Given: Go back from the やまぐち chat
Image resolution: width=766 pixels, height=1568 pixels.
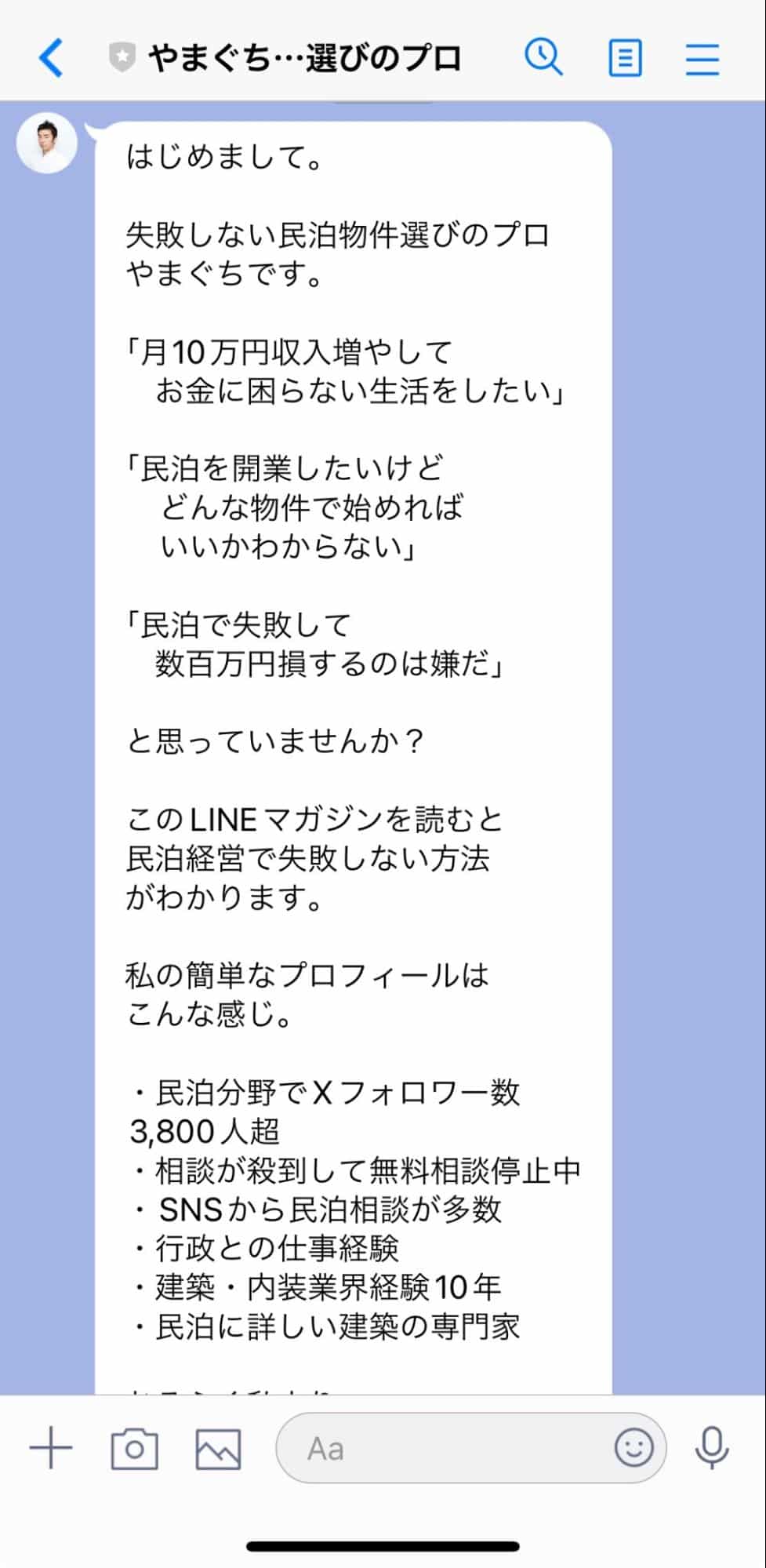Looking at the screenshot, I should pos(51,58).
